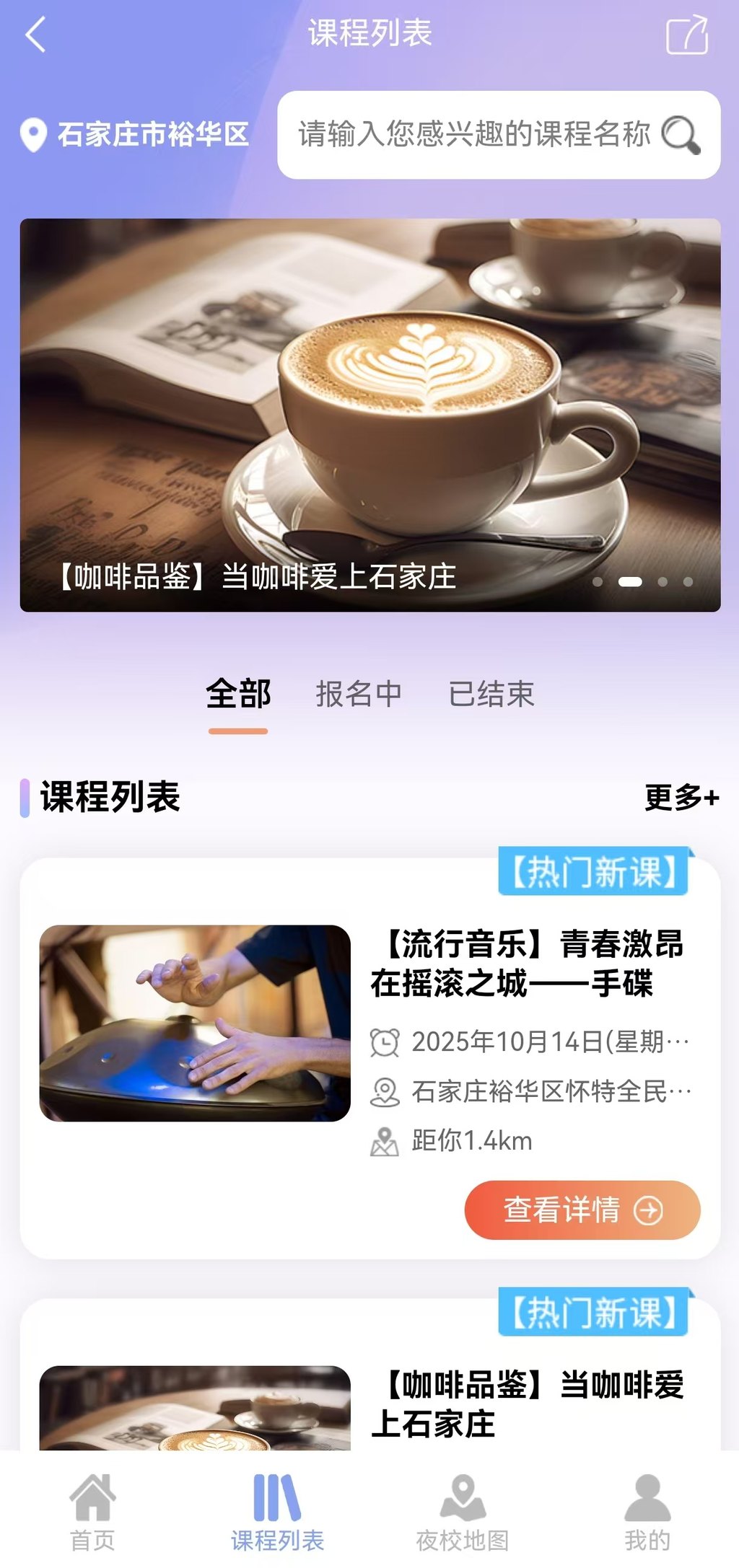Switch to the 已结束 tab
Image resolution: width=739 pixels, height=1568 pixels.
click(x=491, y=695)
